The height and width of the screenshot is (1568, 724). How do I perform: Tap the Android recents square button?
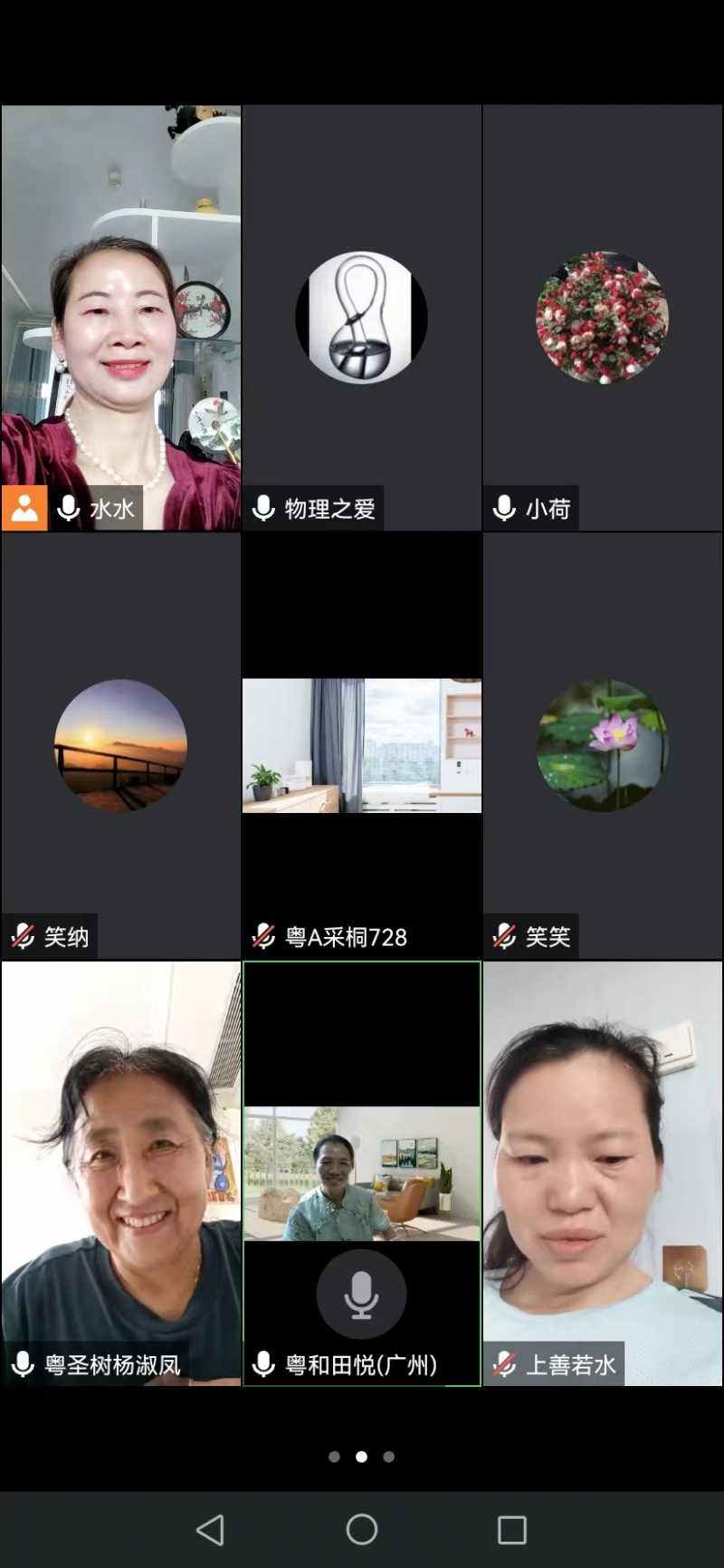coord(511,1530)
